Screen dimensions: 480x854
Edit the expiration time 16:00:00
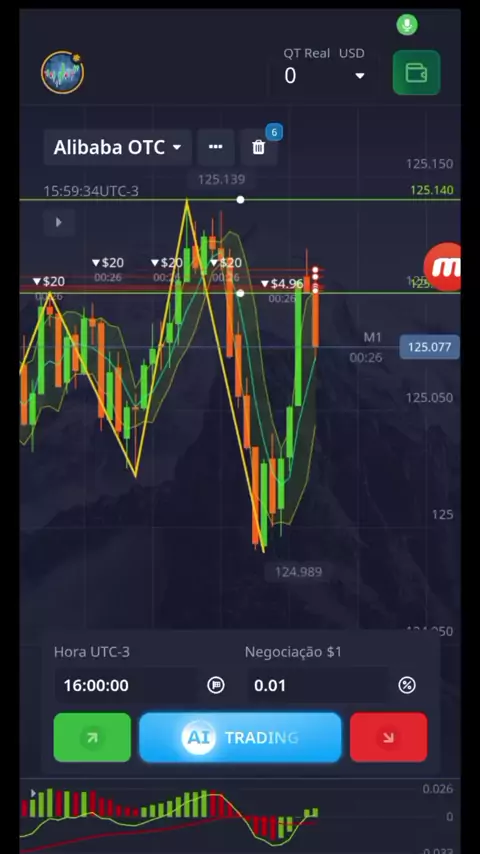[126, 685]
